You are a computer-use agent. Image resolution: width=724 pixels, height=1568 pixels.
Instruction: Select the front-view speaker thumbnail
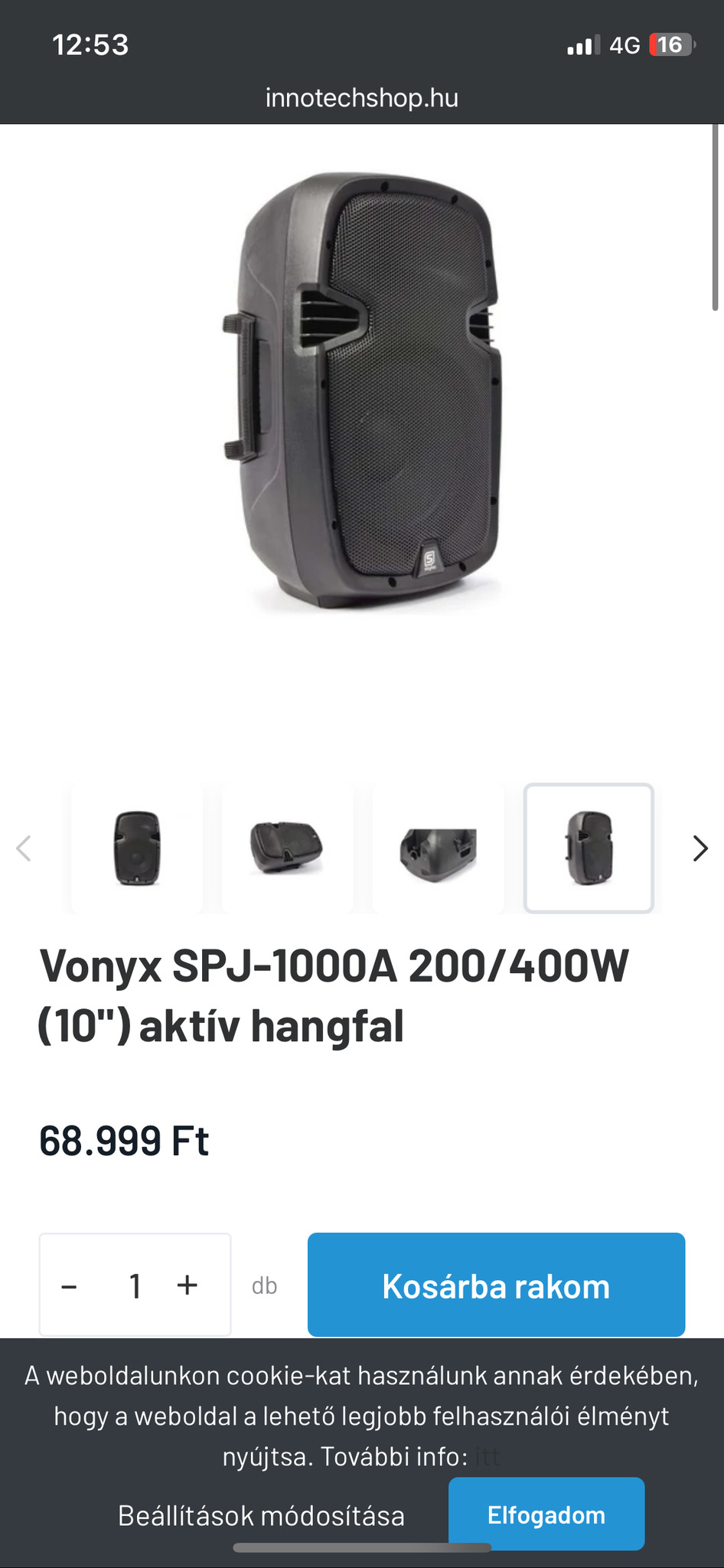point(137,848)
